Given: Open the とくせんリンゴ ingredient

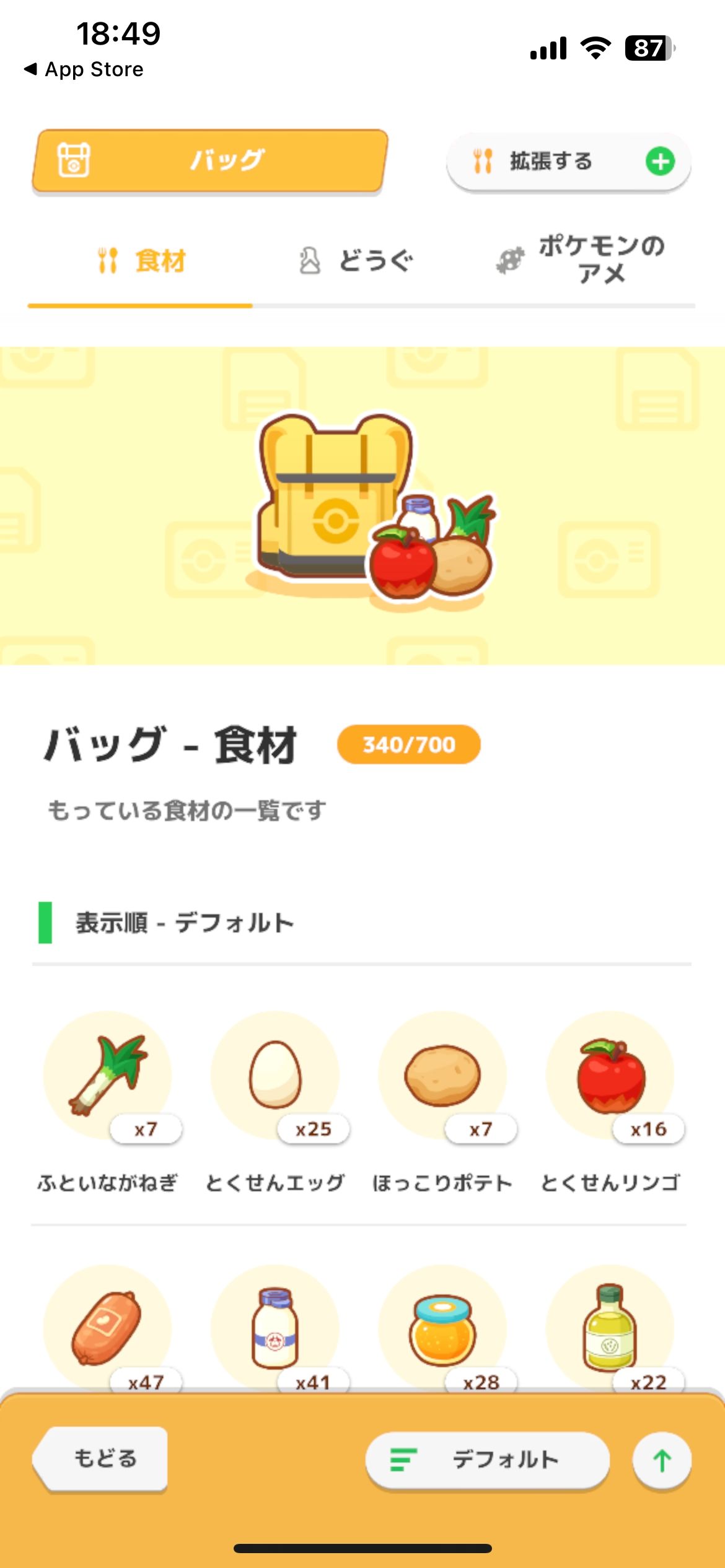Looking at the screenshot, I should (610, 1076).
